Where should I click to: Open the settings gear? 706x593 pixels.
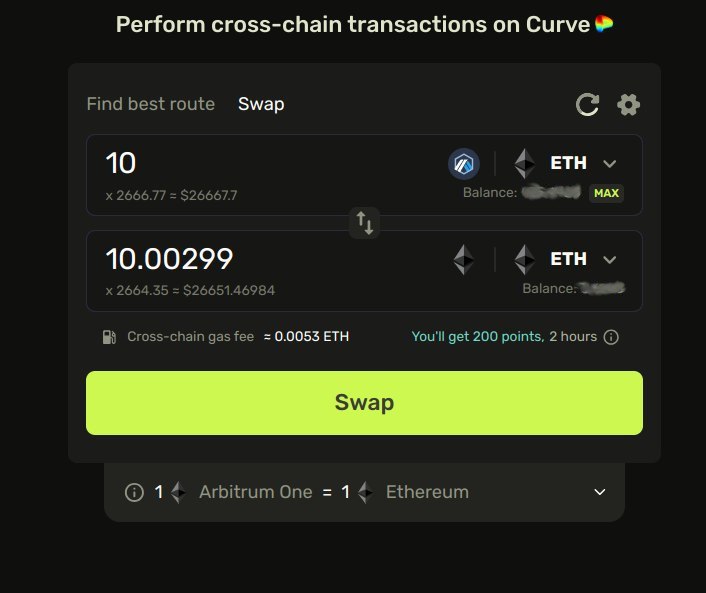click(x=628, y=104)
